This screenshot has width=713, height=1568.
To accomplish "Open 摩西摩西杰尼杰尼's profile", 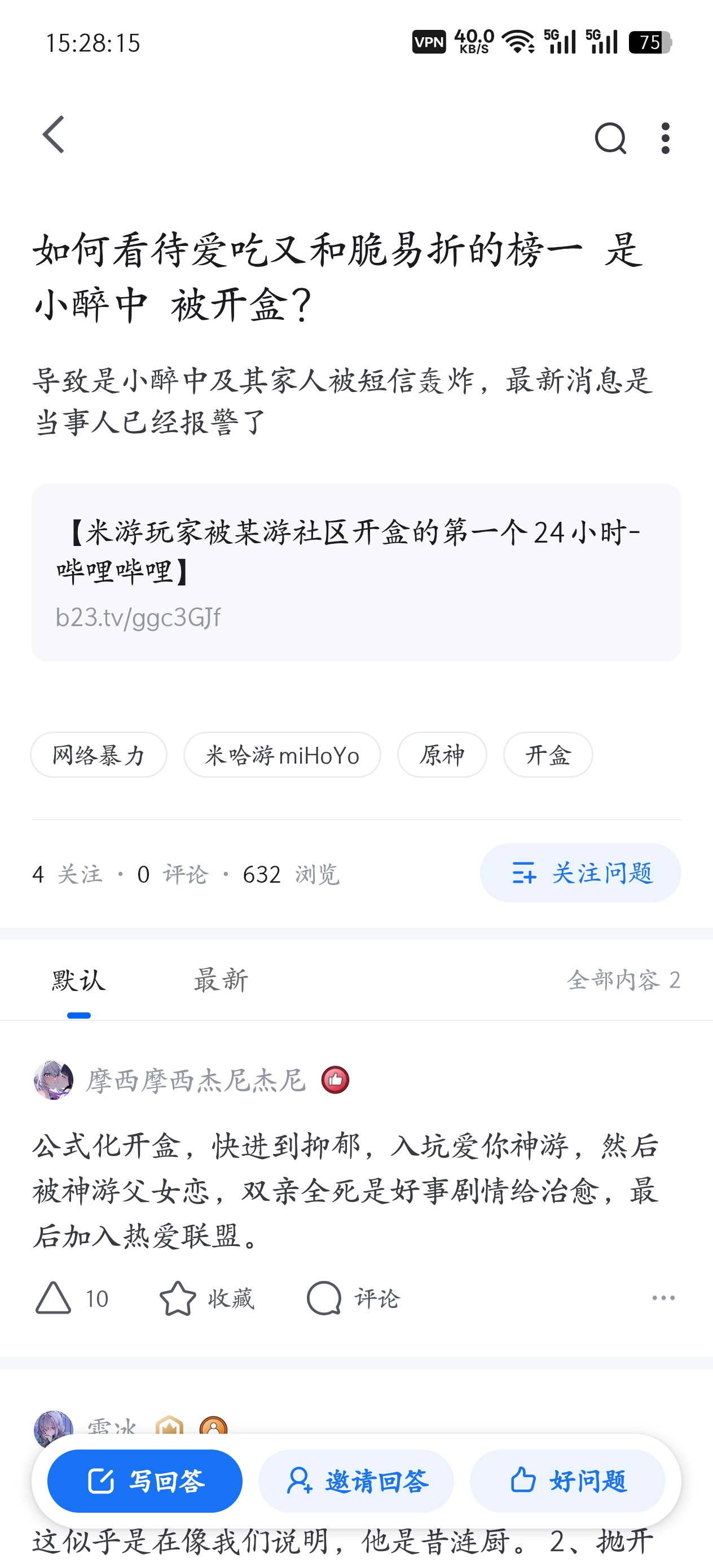I will [195, 1081].
